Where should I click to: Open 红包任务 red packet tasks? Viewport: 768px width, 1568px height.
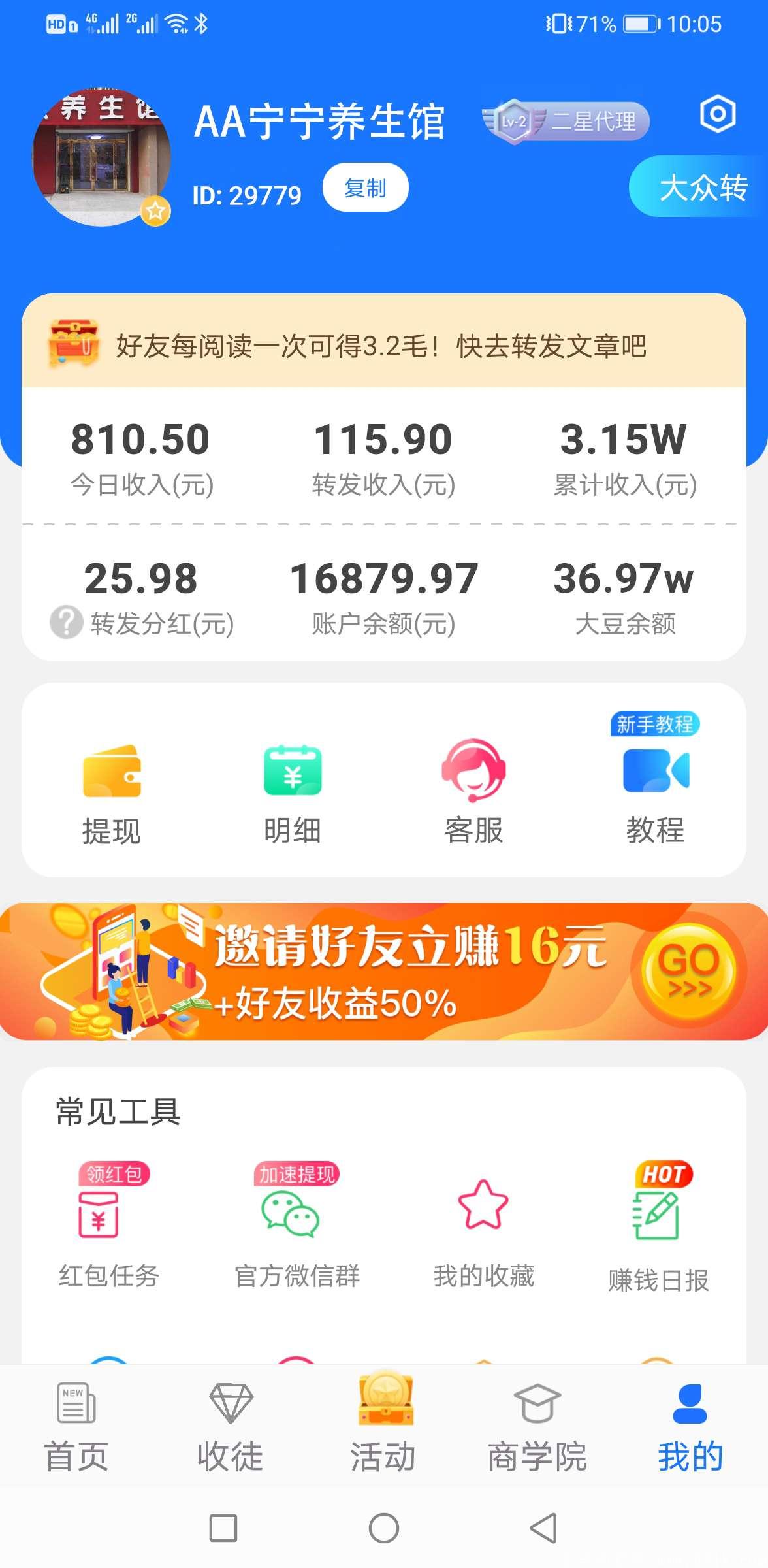click(x=109, y=1226)
